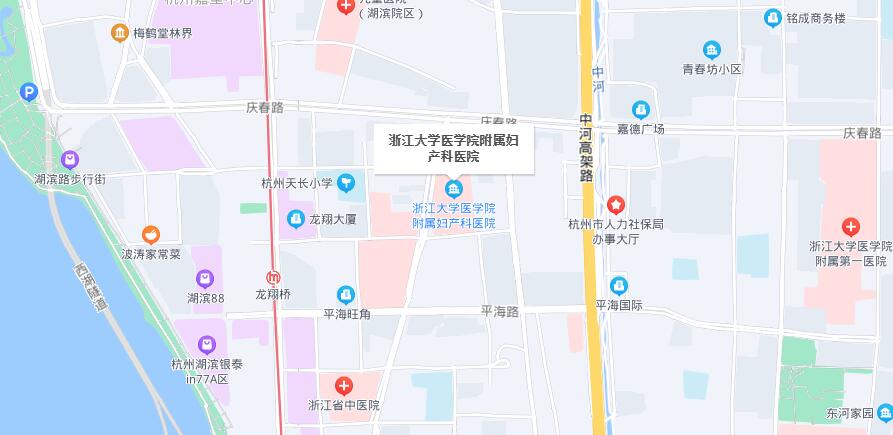Tap the 平海国际 building marker
The image size is (893, 435).
(619, 285)
